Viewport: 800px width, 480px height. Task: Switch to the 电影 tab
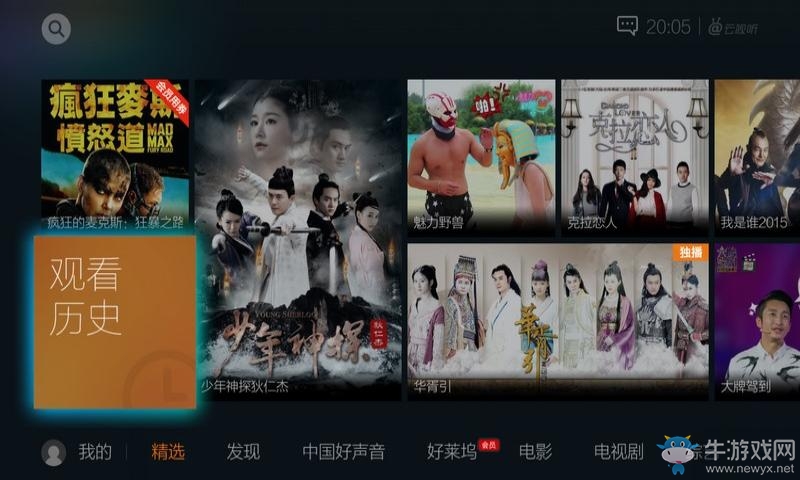coord(535,452)
